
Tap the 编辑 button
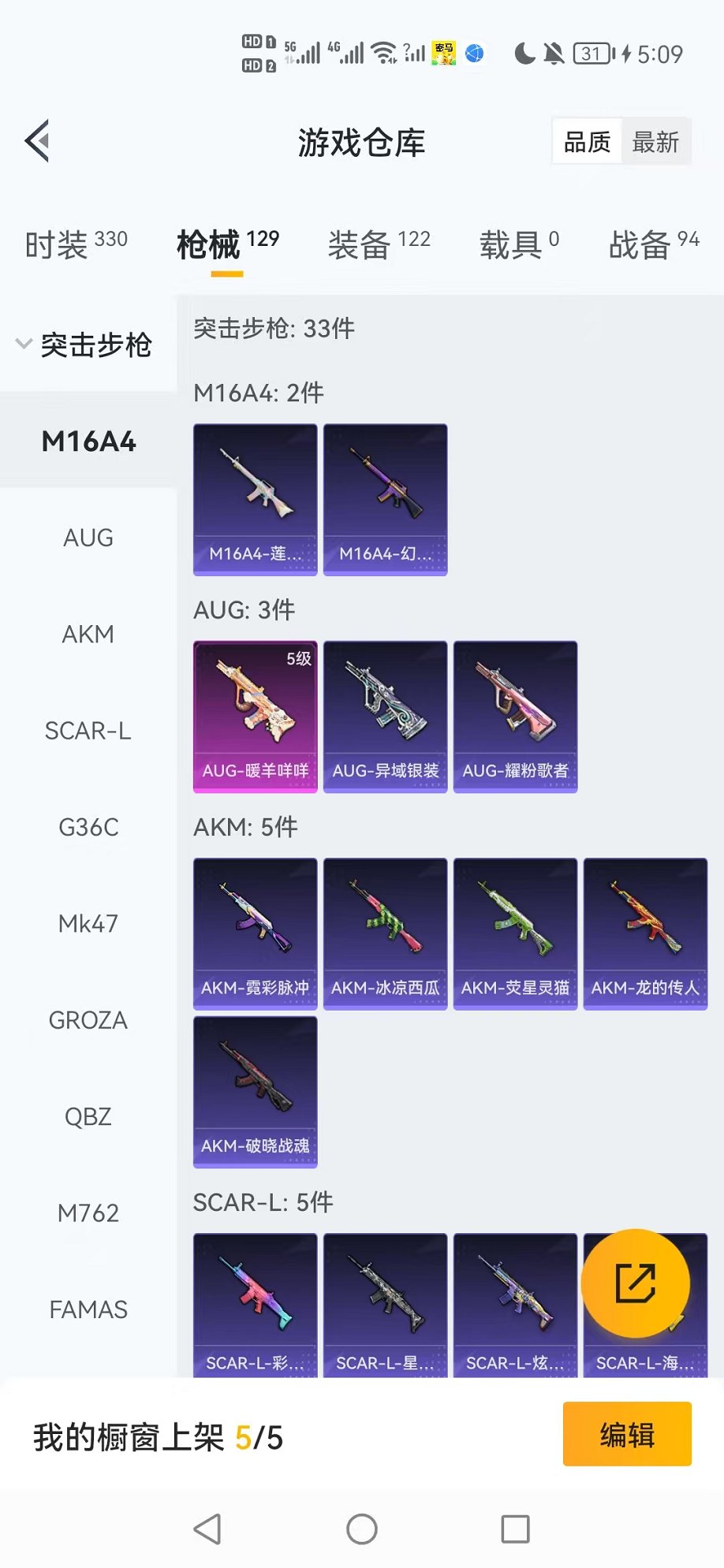627,1434
